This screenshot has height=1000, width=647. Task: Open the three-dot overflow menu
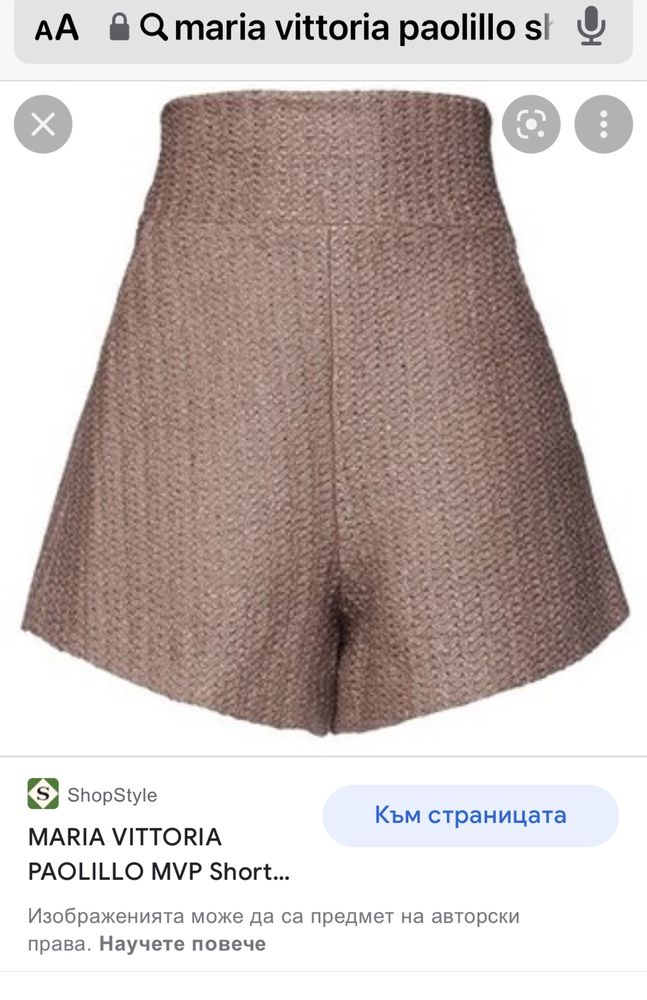click(x=603, y=124)
